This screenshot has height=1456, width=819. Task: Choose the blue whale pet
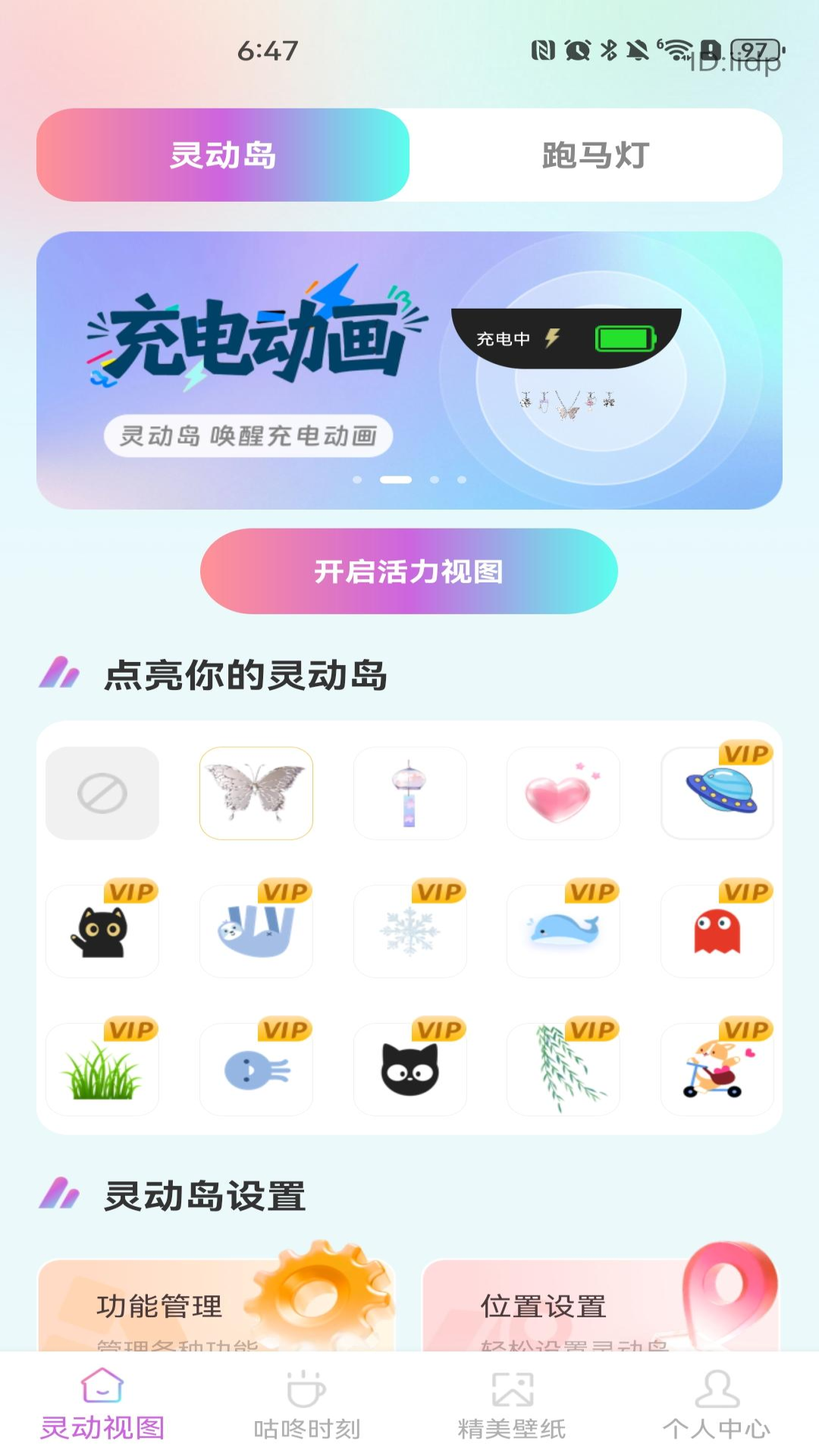[563, 930]
